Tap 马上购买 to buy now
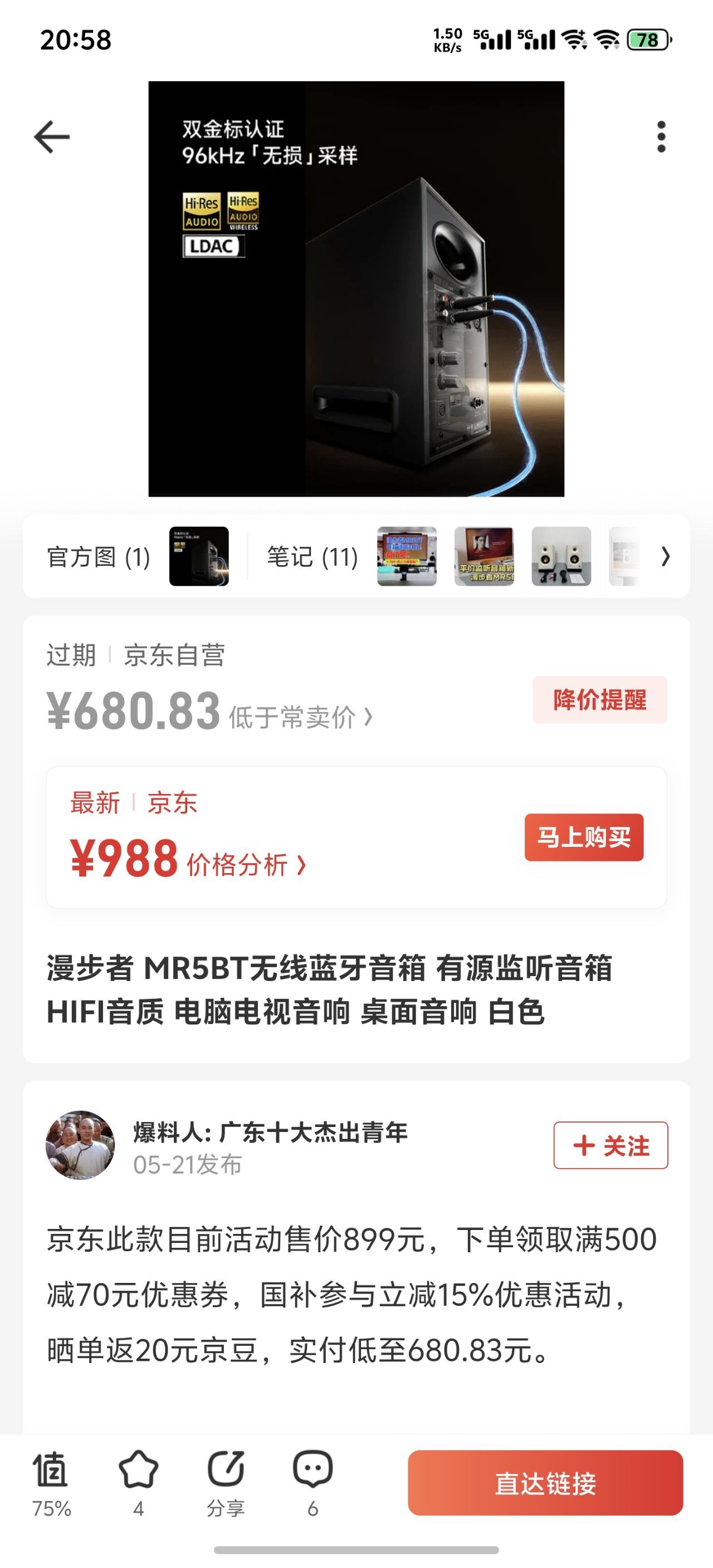713x1568 pixels. click(x=583, y=837)
